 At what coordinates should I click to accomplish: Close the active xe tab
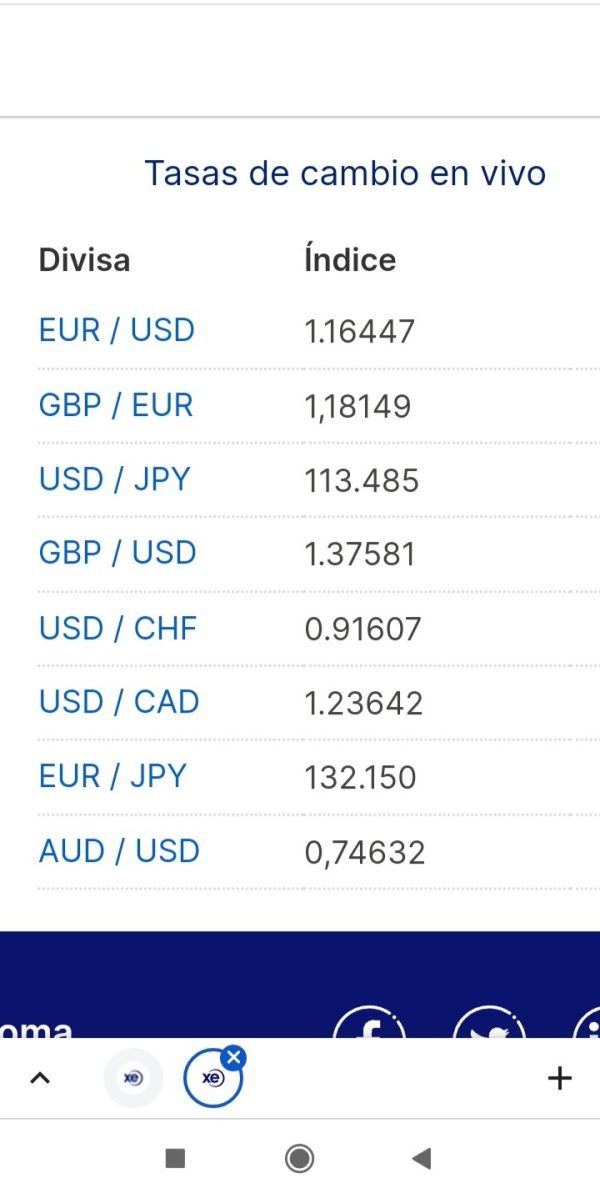234,1057
